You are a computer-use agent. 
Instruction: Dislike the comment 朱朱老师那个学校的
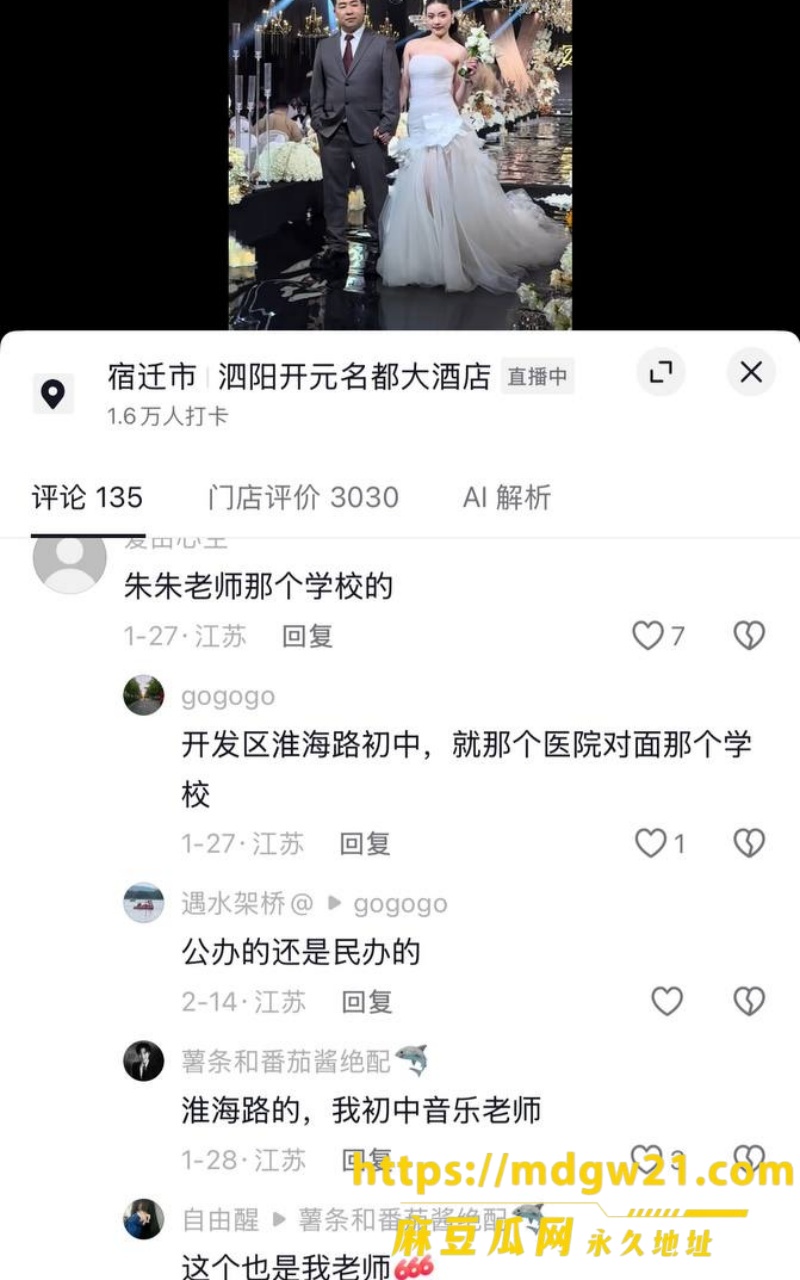click(749, 636)
